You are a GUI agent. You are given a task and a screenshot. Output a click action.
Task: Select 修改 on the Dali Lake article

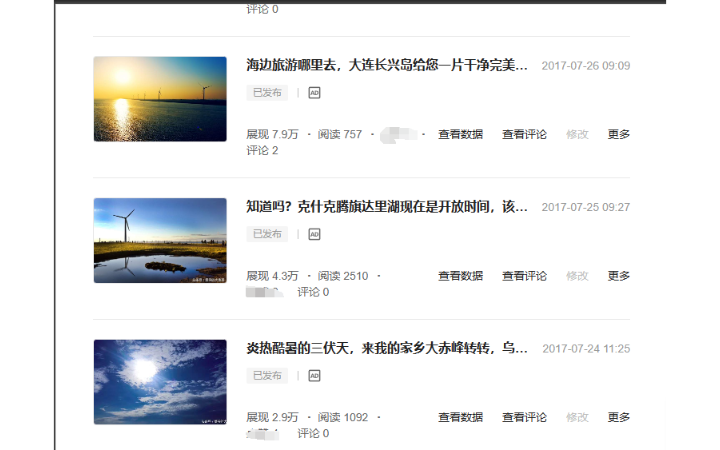577,276
